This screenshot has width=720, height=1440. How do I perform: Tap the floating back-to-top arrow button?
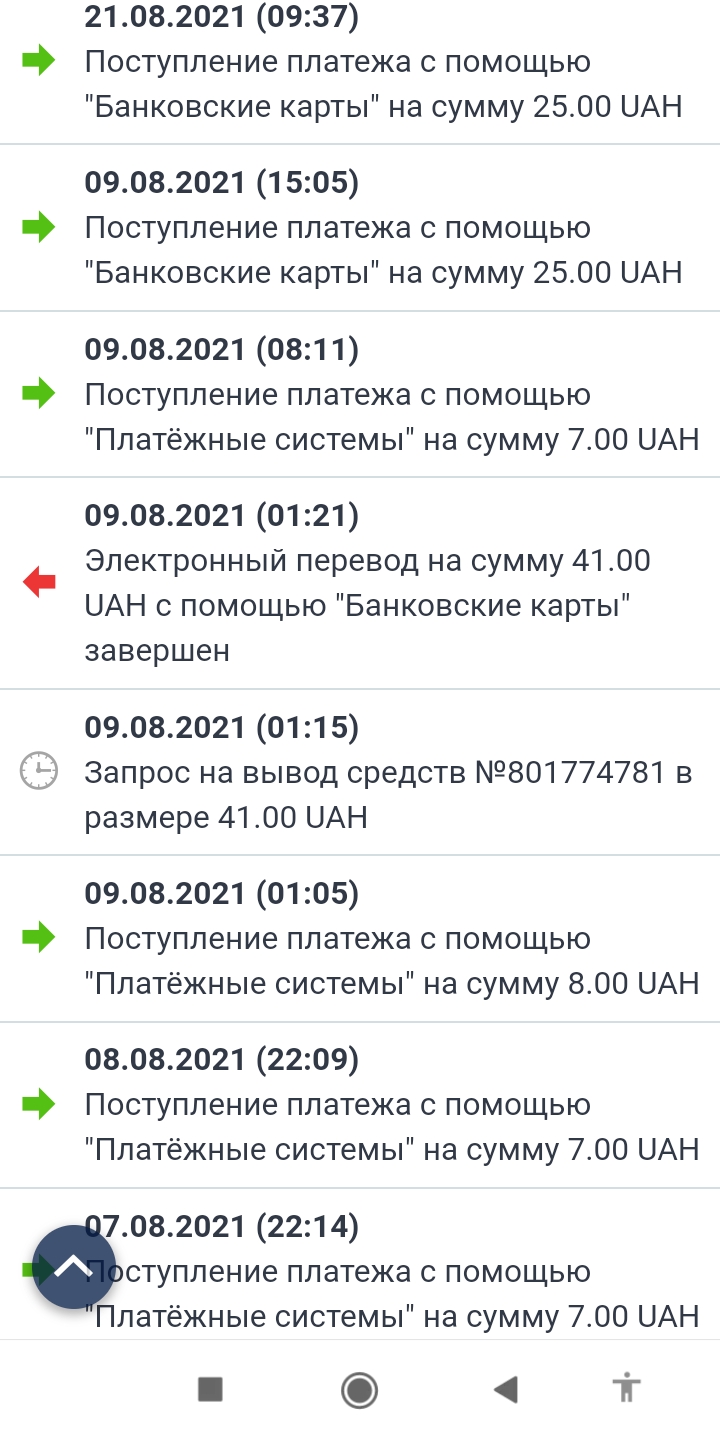pos(74,1267)
